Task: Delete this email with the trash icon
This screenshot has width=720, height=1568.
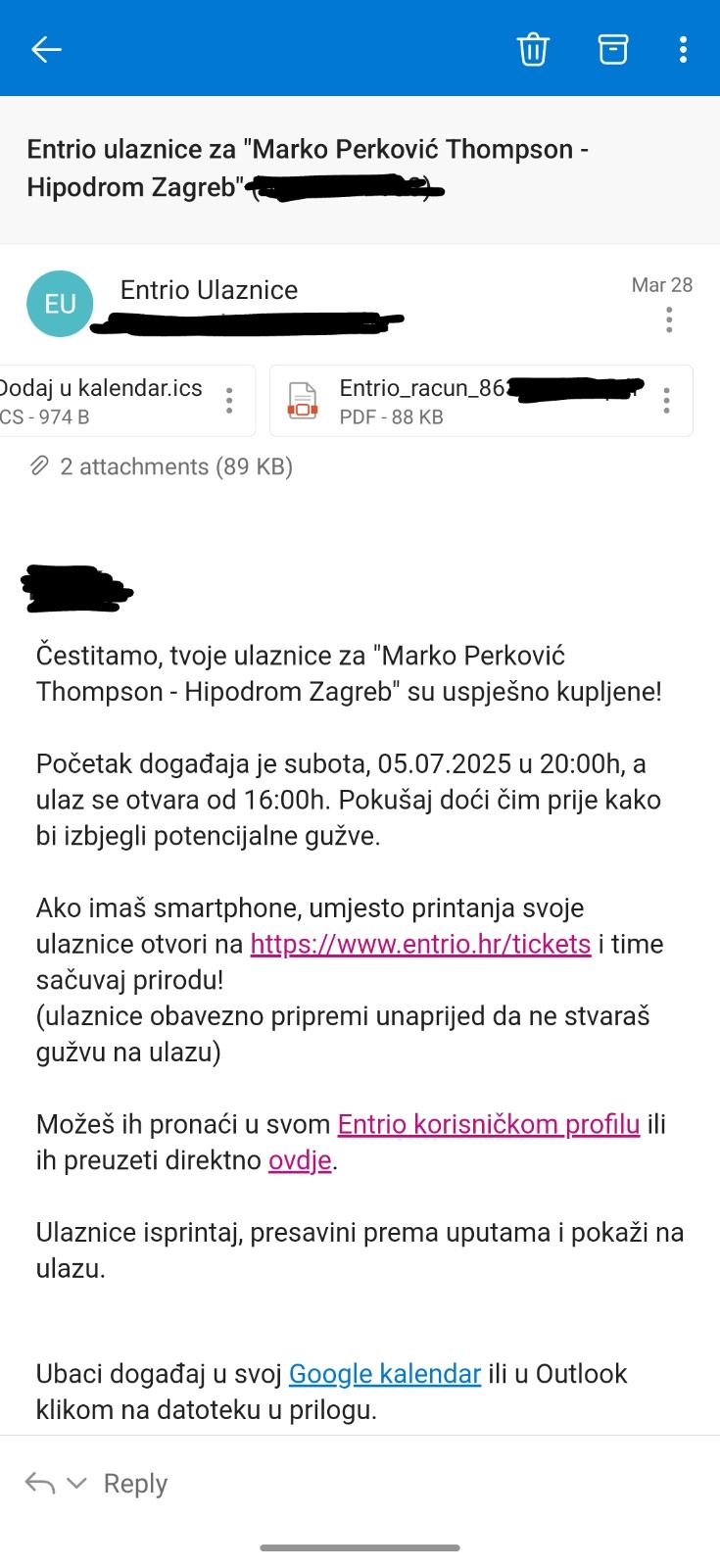Action: point(533,49)
